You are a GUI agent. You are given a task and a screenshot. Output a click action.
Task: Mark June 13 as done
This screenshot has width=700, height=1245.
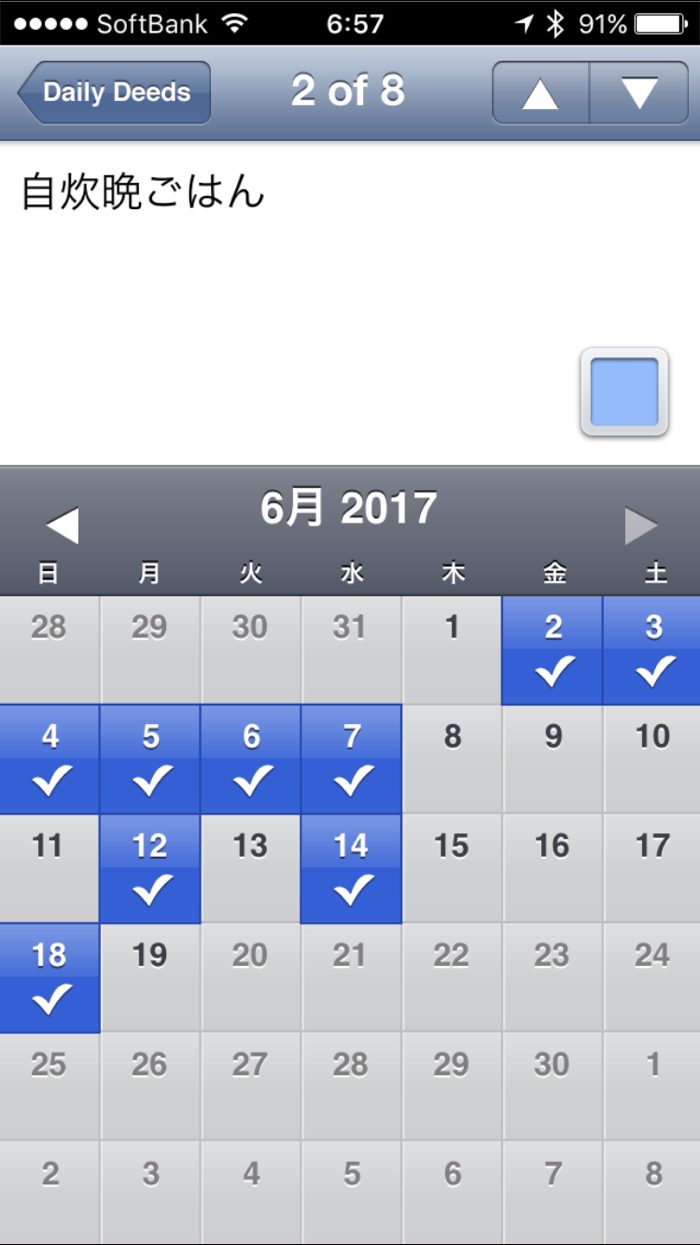coord(250,868)
